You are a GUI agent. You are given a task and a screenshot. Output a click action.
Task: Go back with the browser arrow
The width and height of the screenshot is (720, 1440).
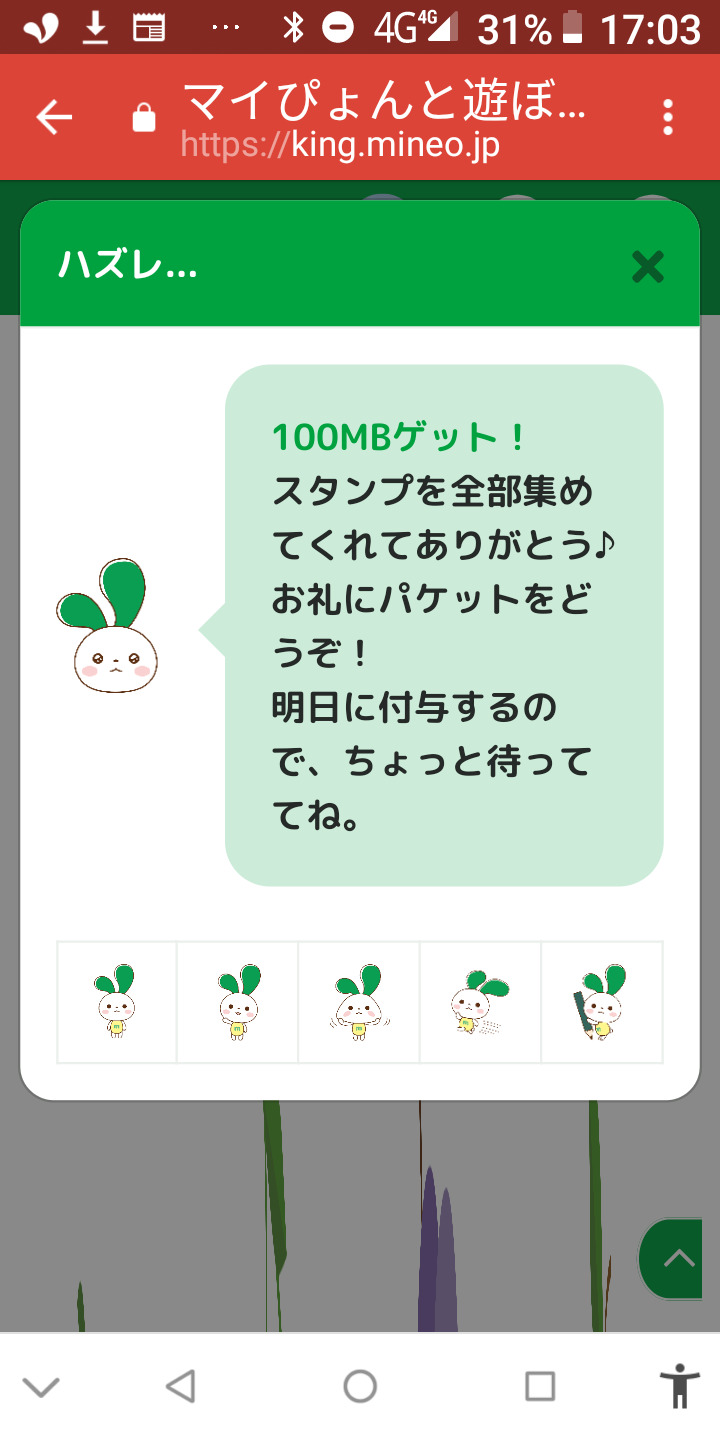pyautogui.click(x=54, y=118)
